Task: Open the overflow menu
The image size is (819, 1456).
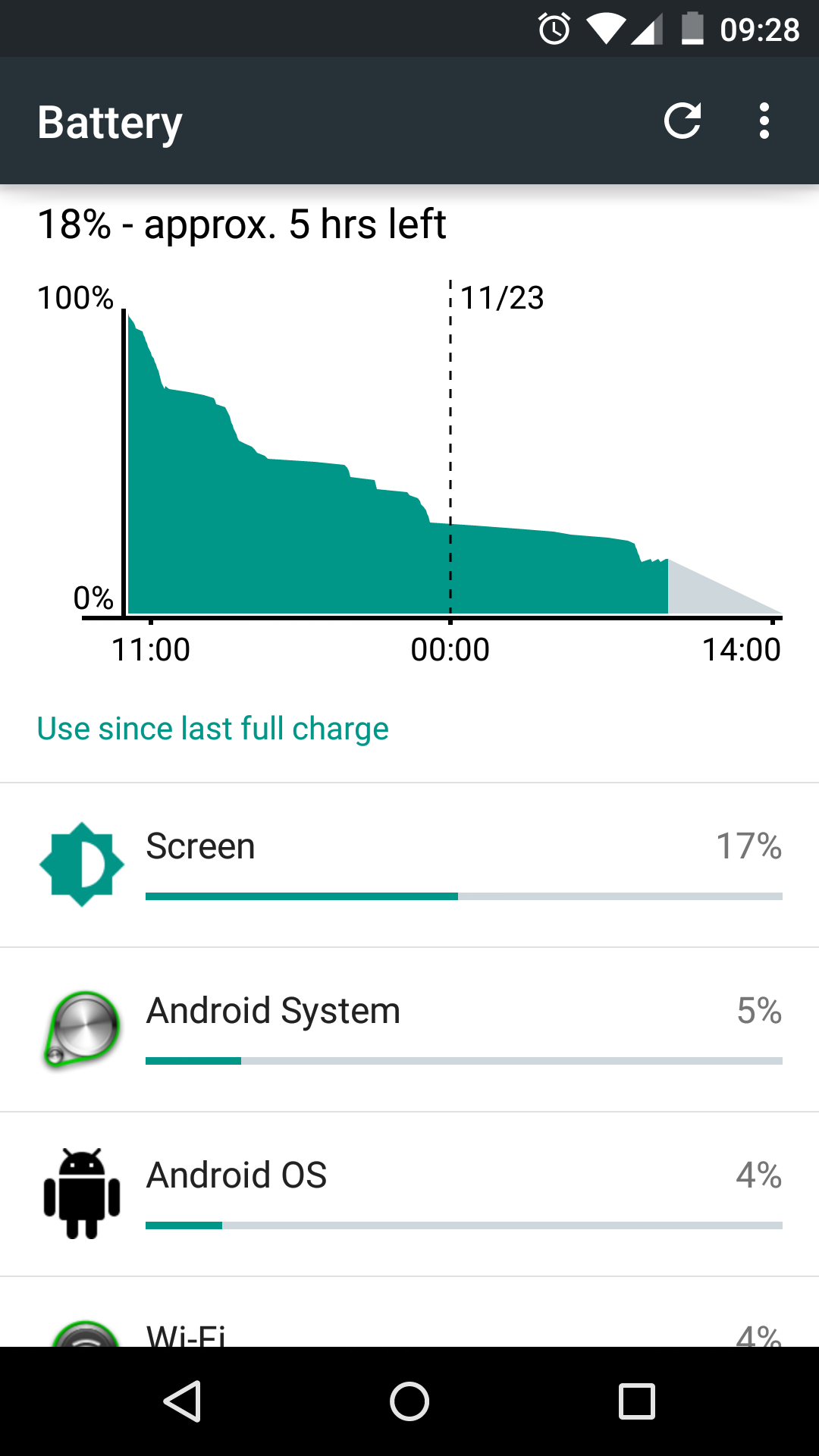Action: pos(764,121)
